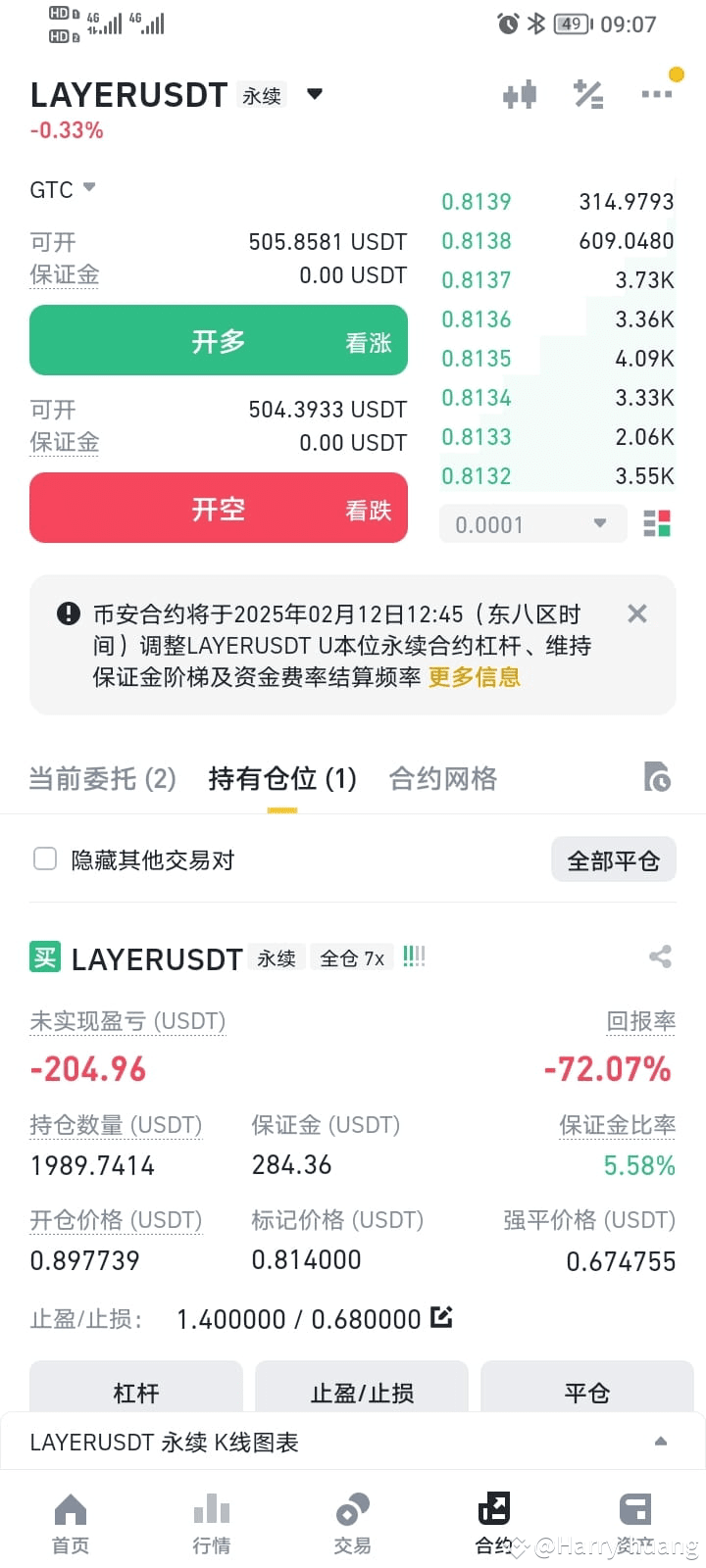Click the order book layout icon
Image resolution: width=706 pixels, height=1568 pixels.
[657, 523]
